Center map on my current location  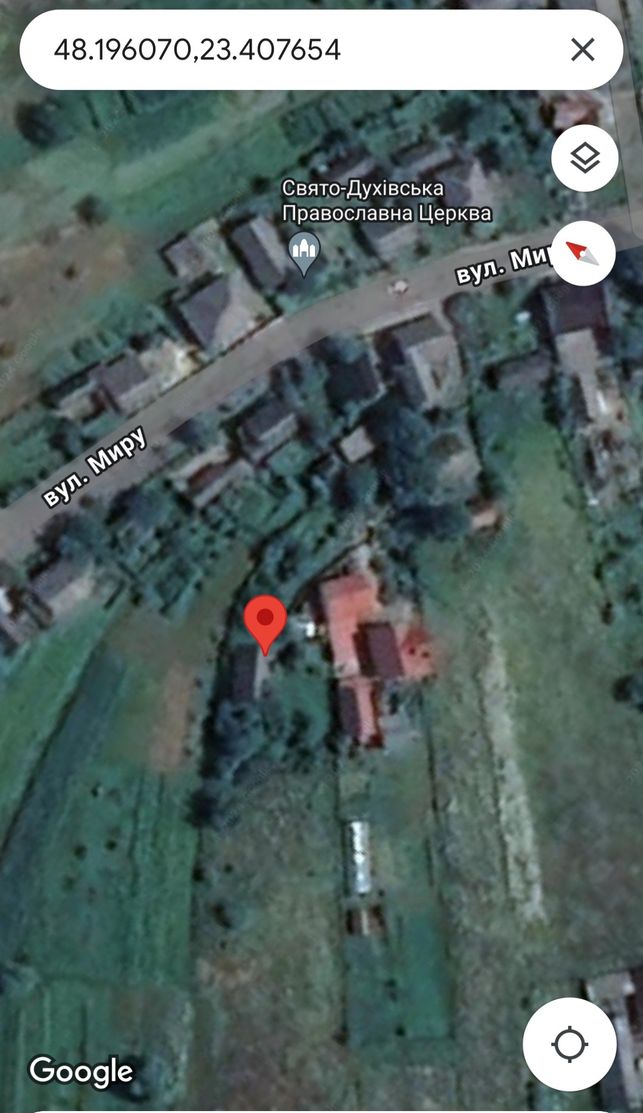click(570, 1044)
